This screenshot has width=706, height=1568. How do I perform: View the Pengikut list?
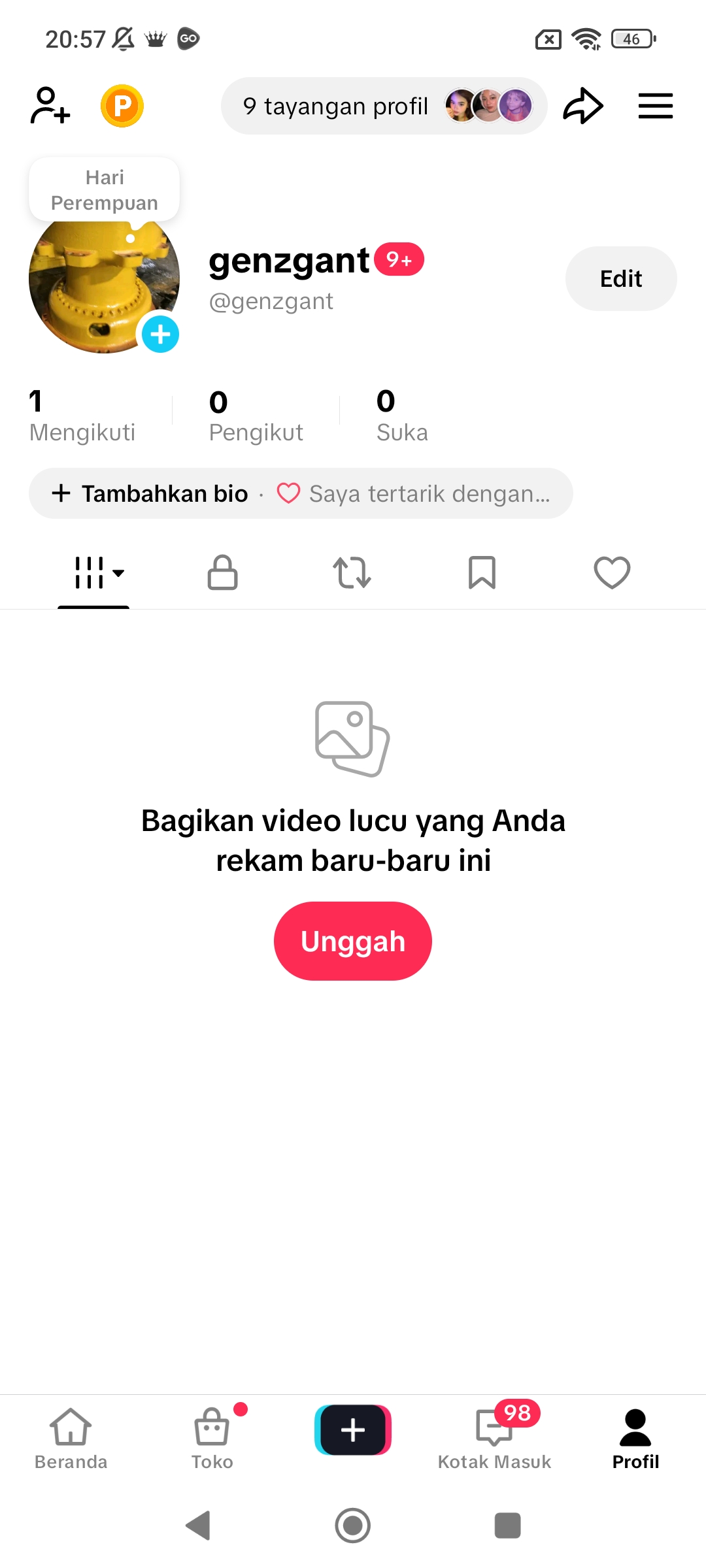[x=256, y=416]
